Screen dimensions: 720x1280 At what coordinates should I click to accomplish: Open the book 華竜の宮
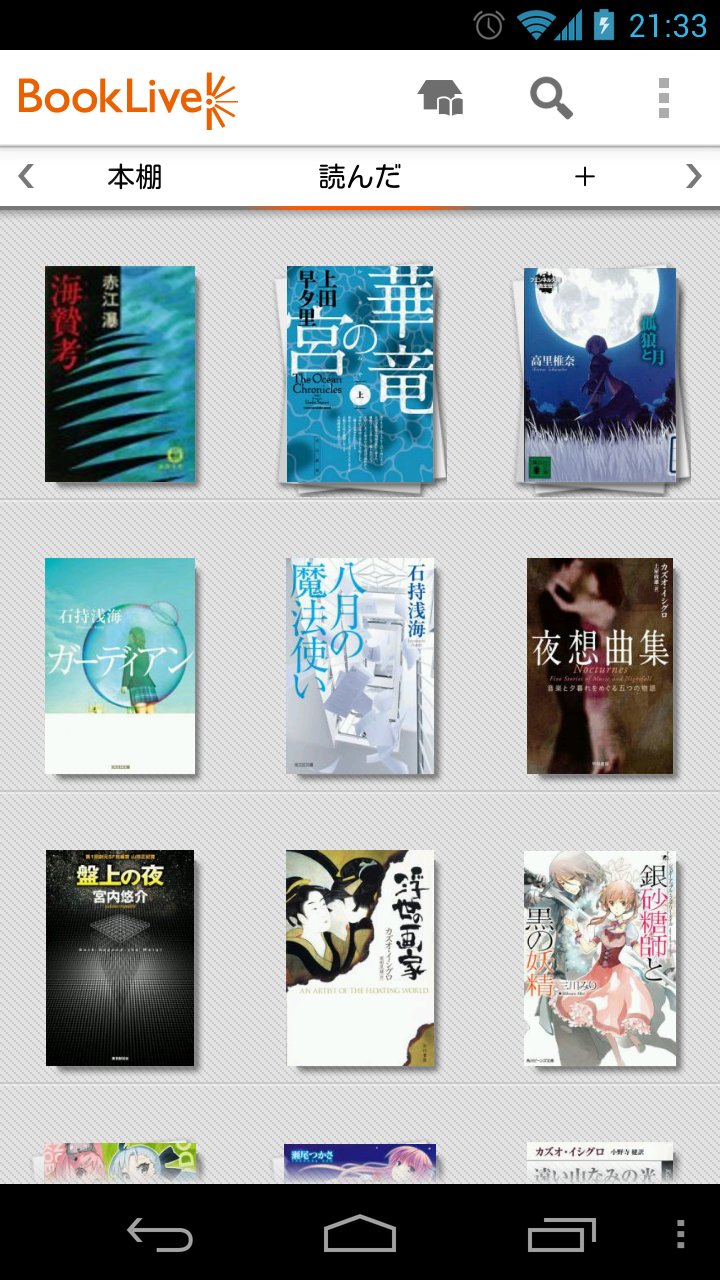pos(360,373)
